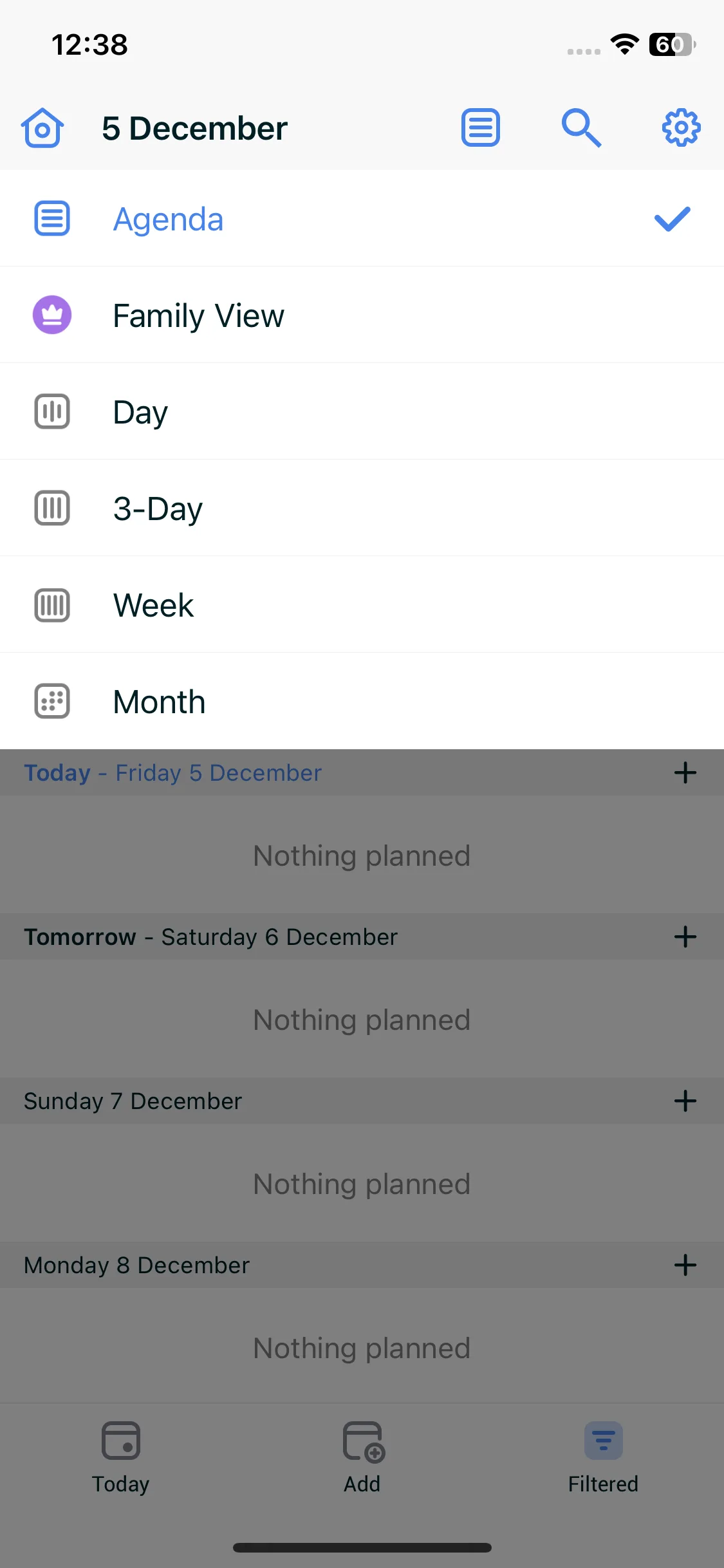Add event on Sunday 7 December

pos(685,1101)
